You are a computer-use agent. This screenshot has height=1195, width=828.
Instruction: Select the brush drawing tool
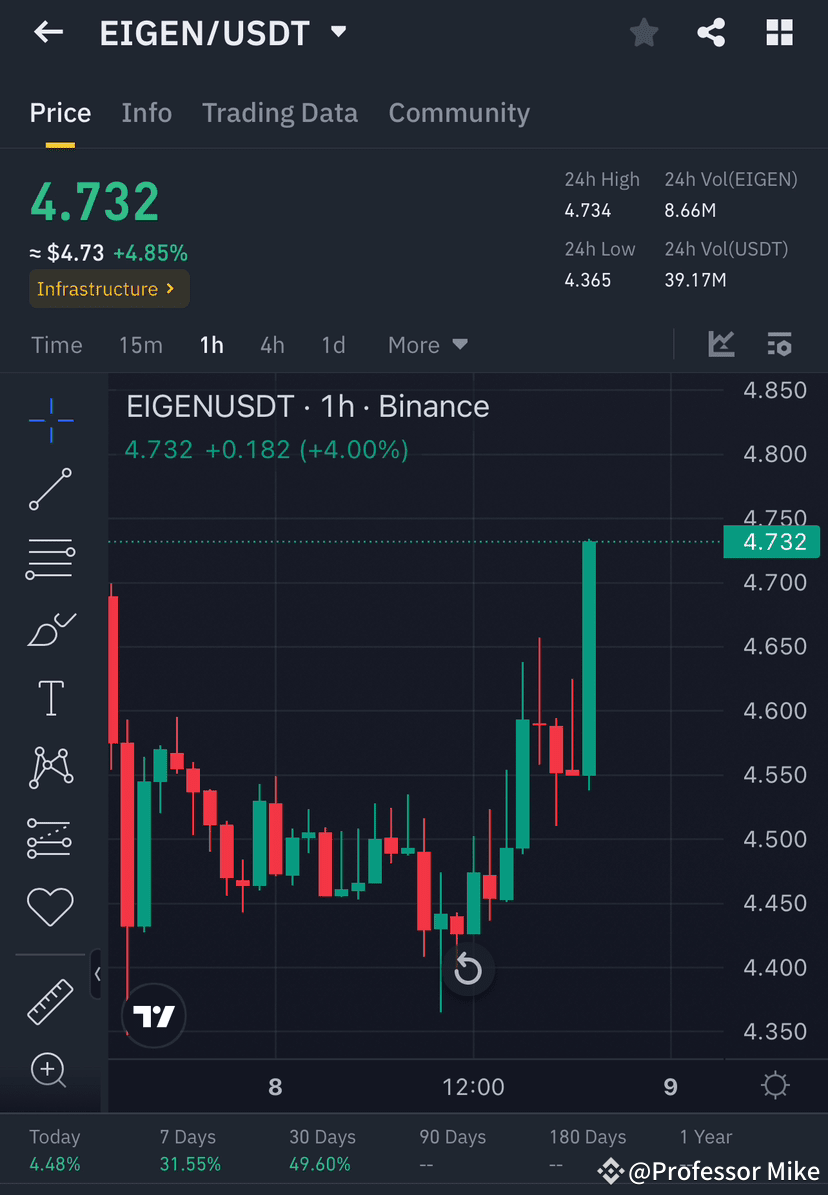point(50,628)
